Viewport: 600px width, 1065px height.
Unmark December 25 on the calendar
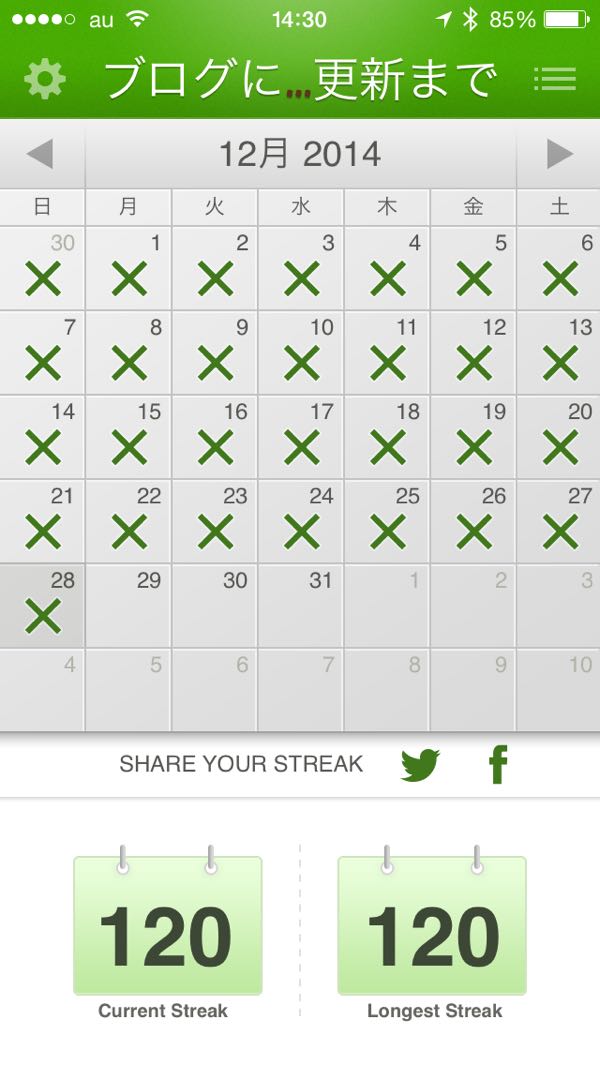coord(388,522)
